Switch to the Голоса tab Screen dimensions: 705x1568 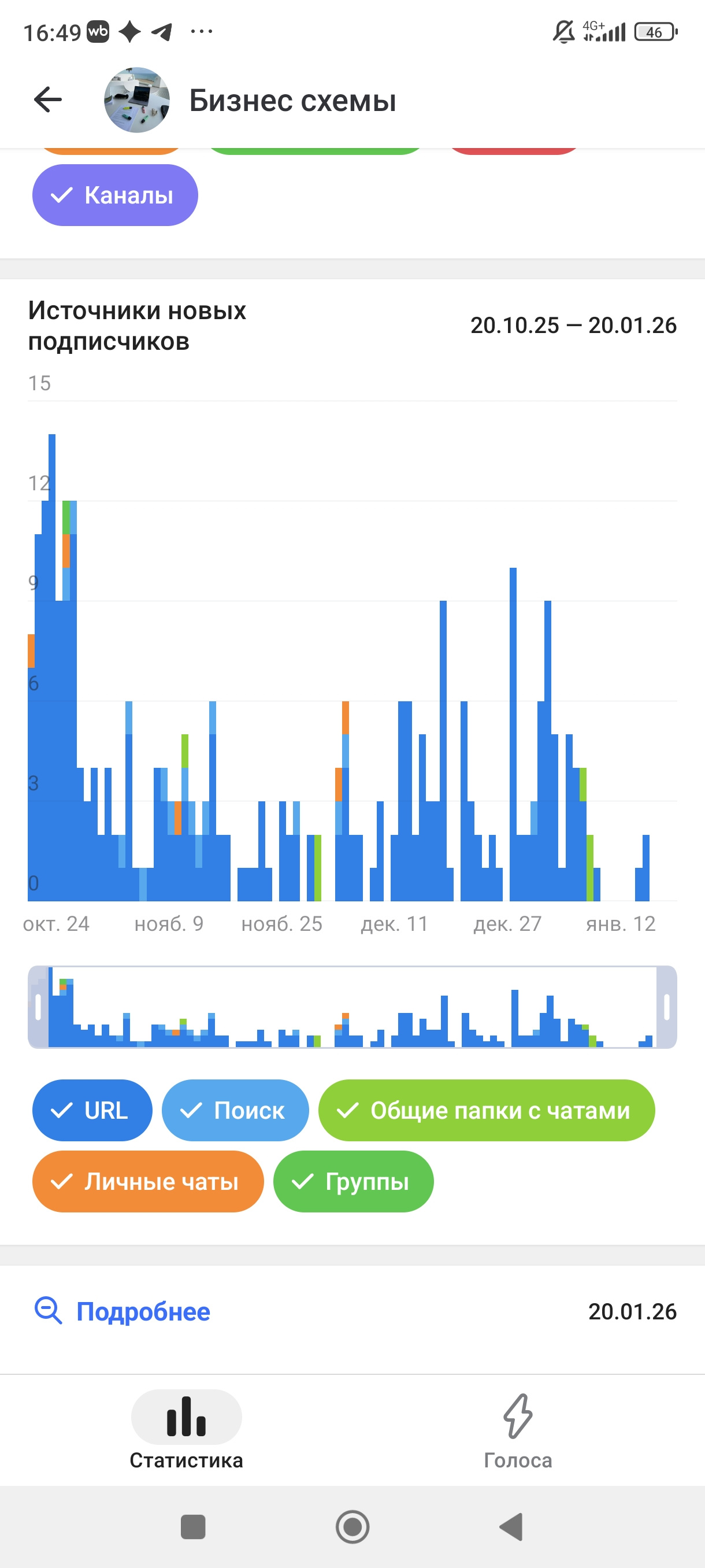coord(518,1429)
